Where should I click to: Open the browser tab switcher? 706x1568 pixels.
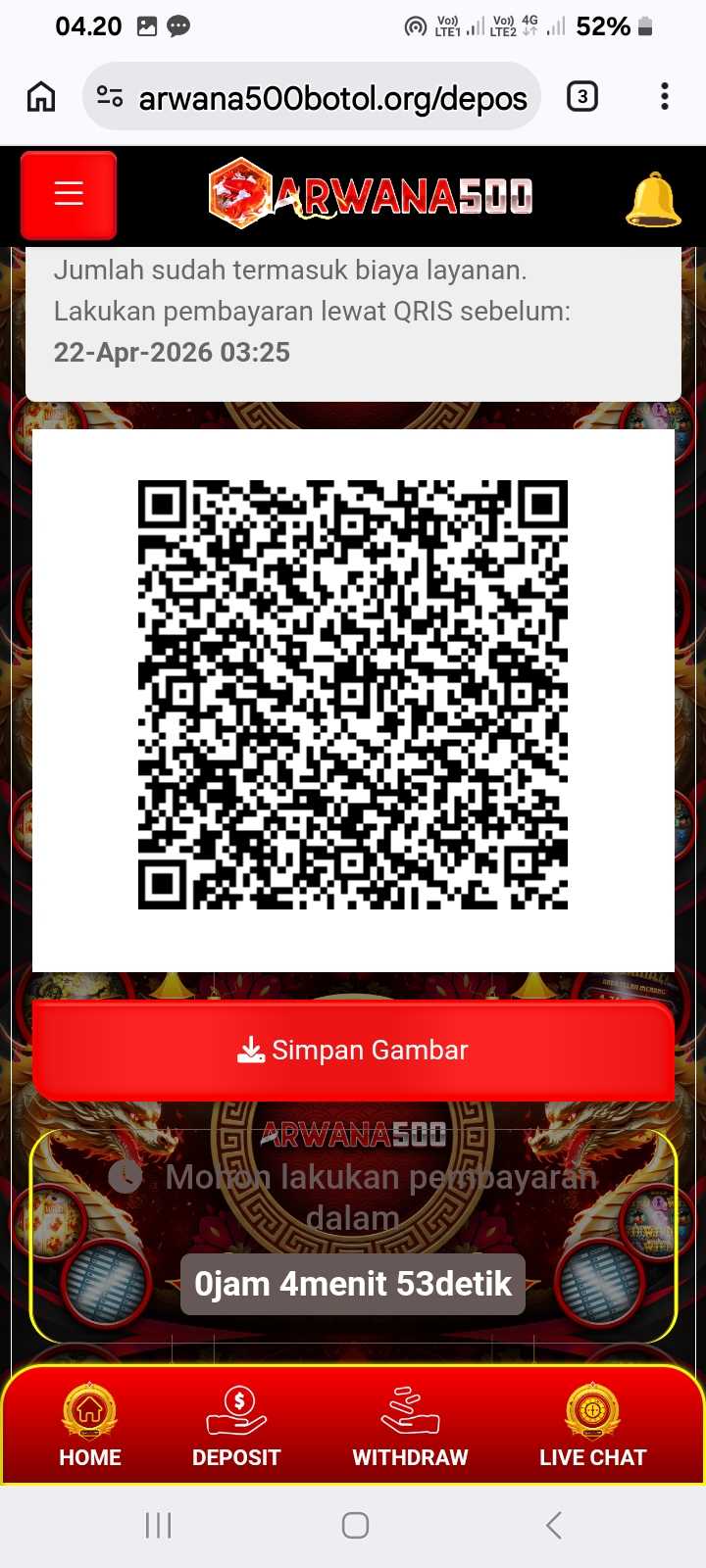(582, 97)
